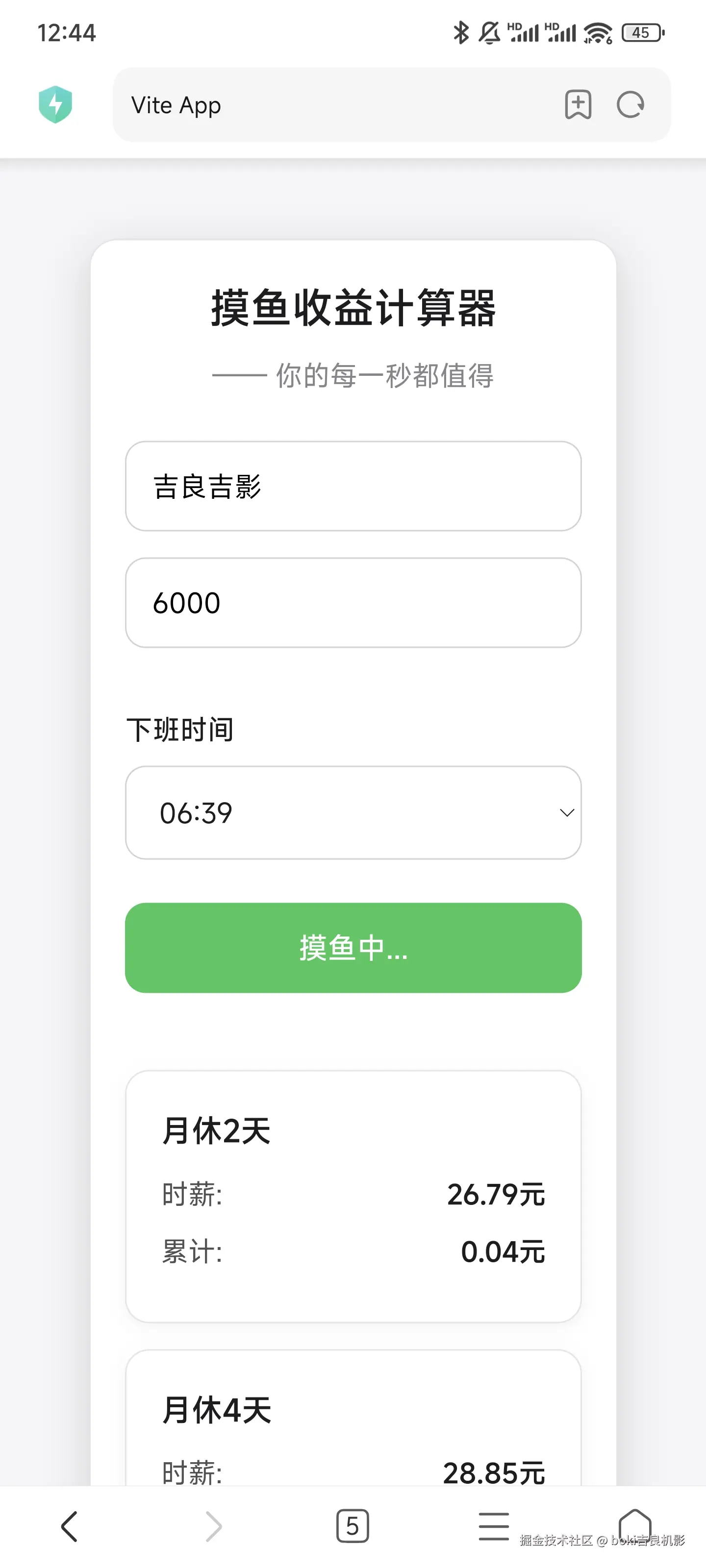Open the browser menu icon at the bottom

click(493, 1526)
